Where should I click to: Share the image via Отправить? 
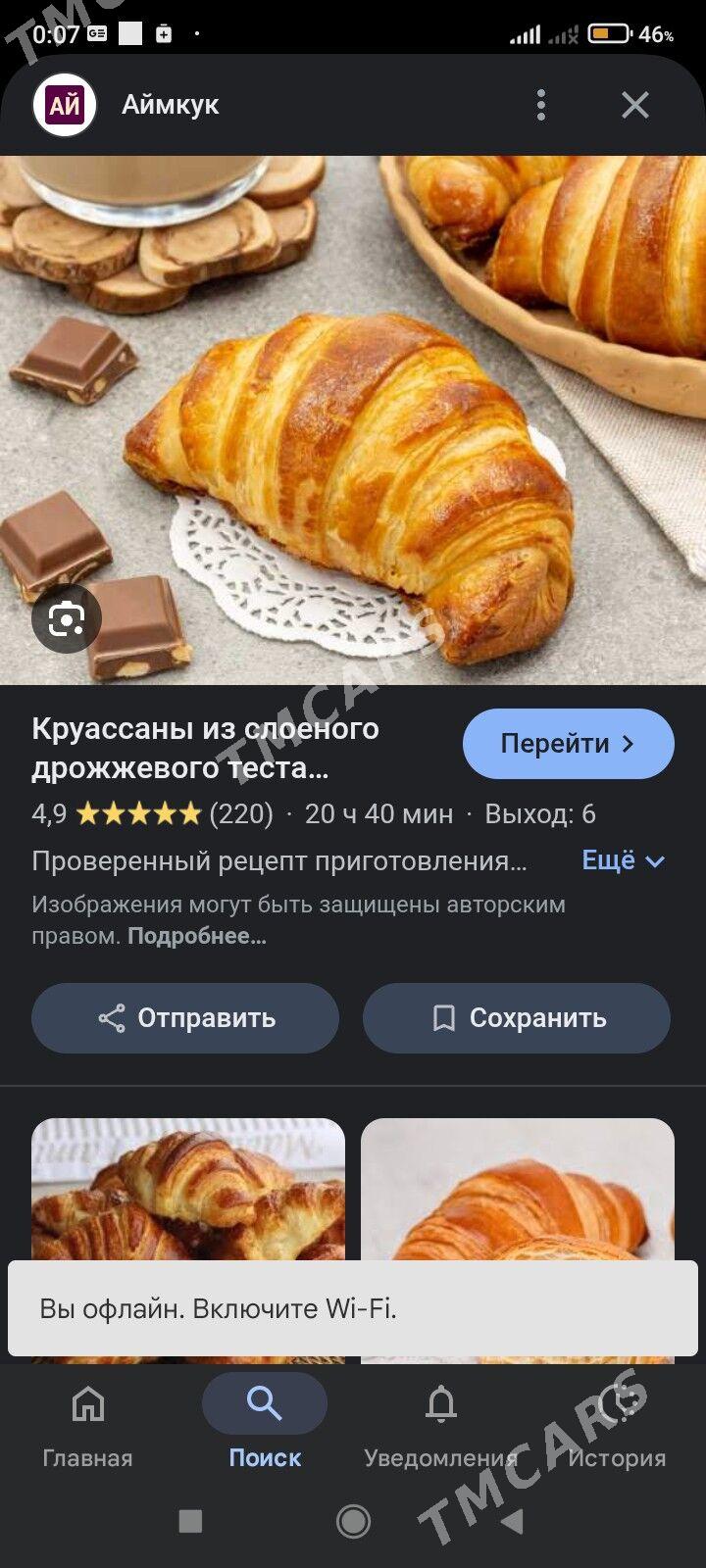[185, 1018]
